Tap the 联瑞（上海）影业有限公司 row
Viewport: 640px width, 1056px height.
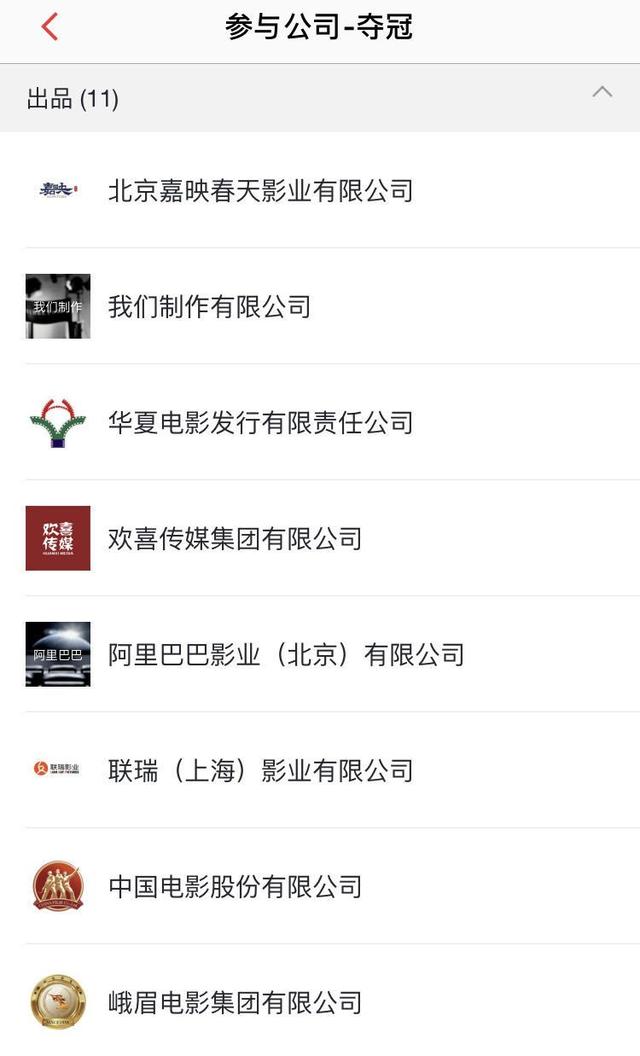tap(260, 770)
